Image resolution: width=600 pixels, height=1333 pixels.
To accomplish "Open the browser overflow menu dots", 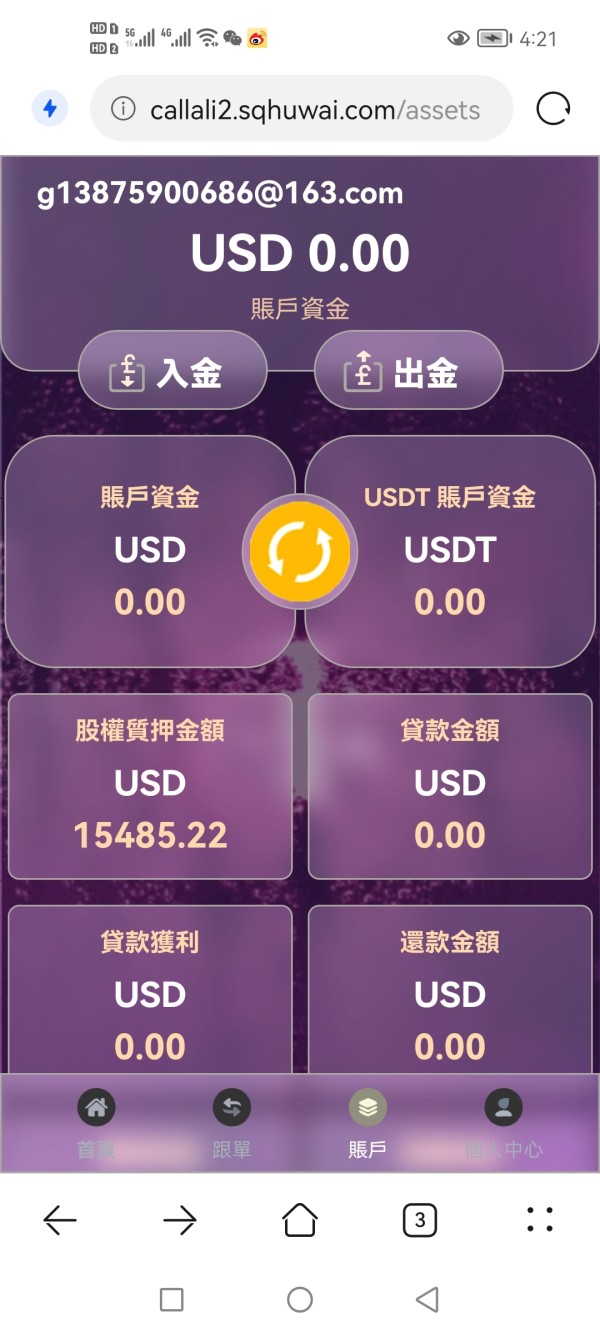I will click(x=540, y=1219).
